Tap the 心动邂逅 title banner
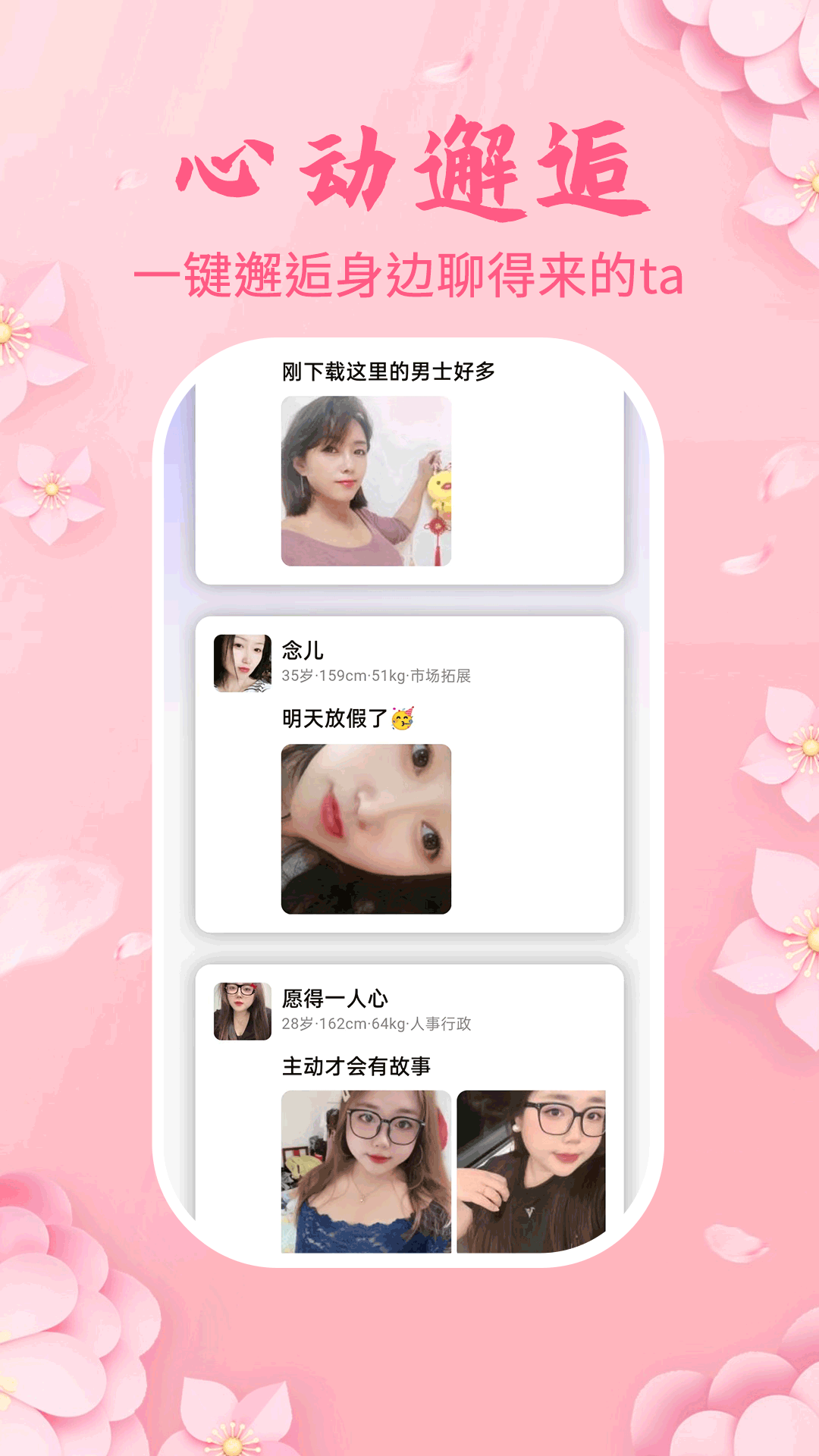This screenshot has height=1456, width=819. point(409,167)
